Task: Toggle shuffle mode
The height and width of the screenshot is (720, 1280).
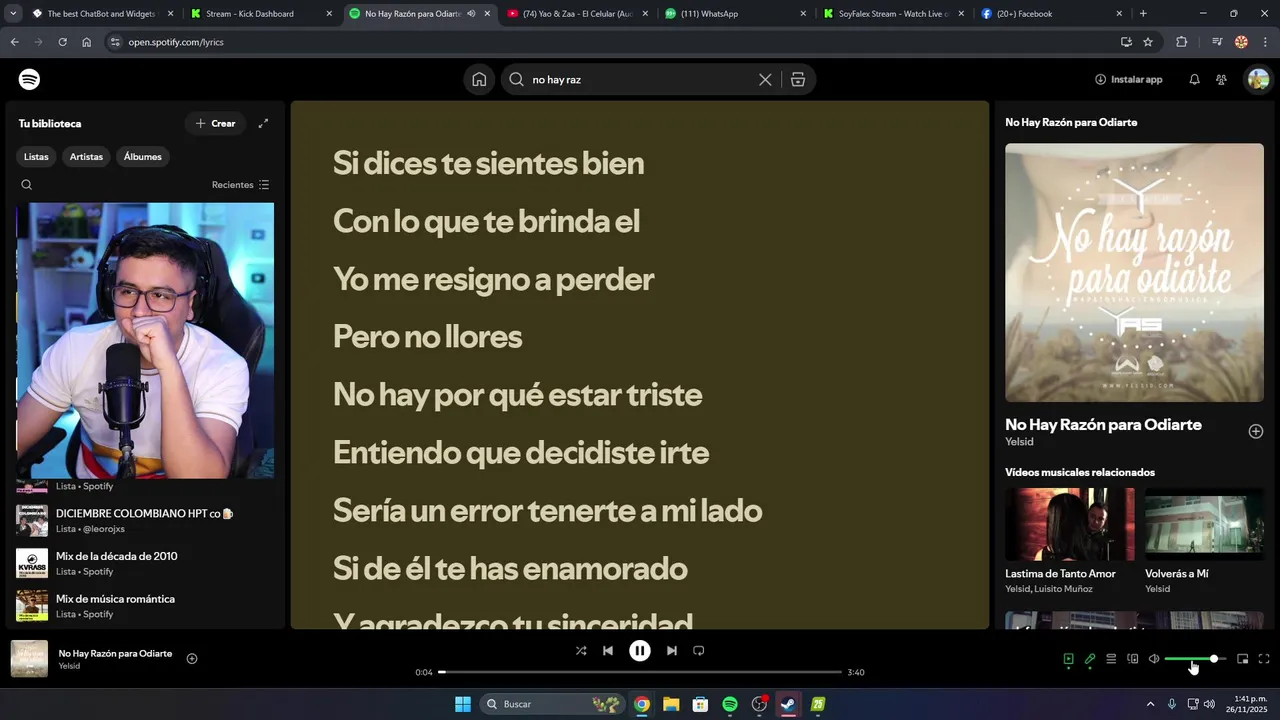Action: (x=581, y=651)
